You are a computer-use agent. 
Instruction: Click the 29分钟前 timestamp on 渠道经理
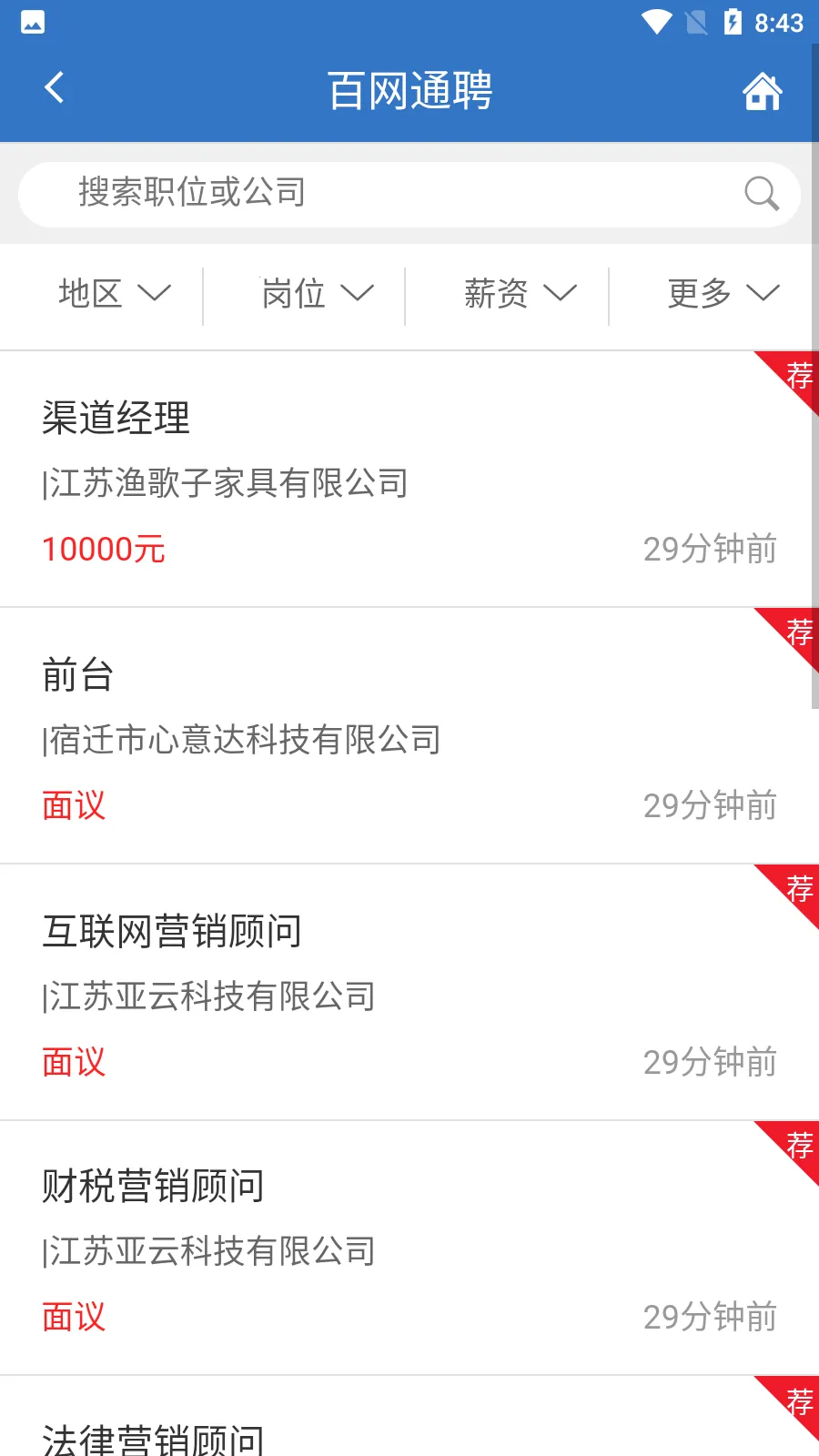pos(709,549)
